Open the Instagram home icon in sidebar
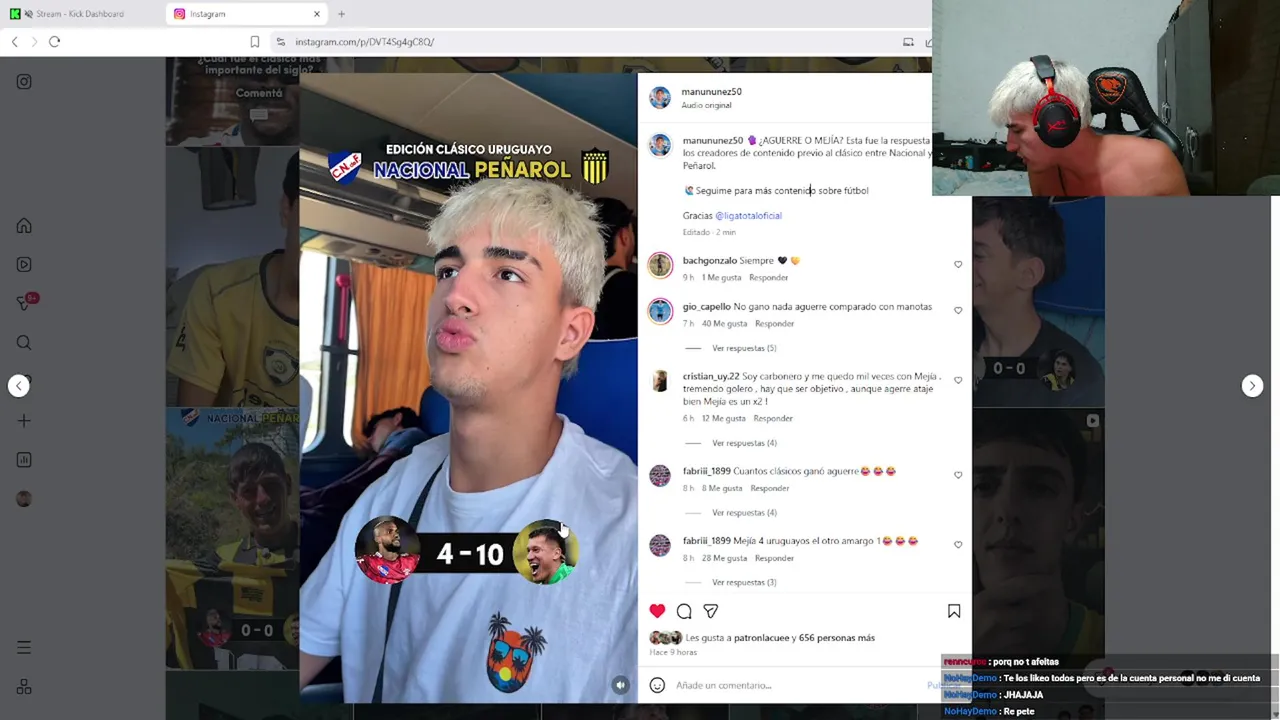 point(24,226)
